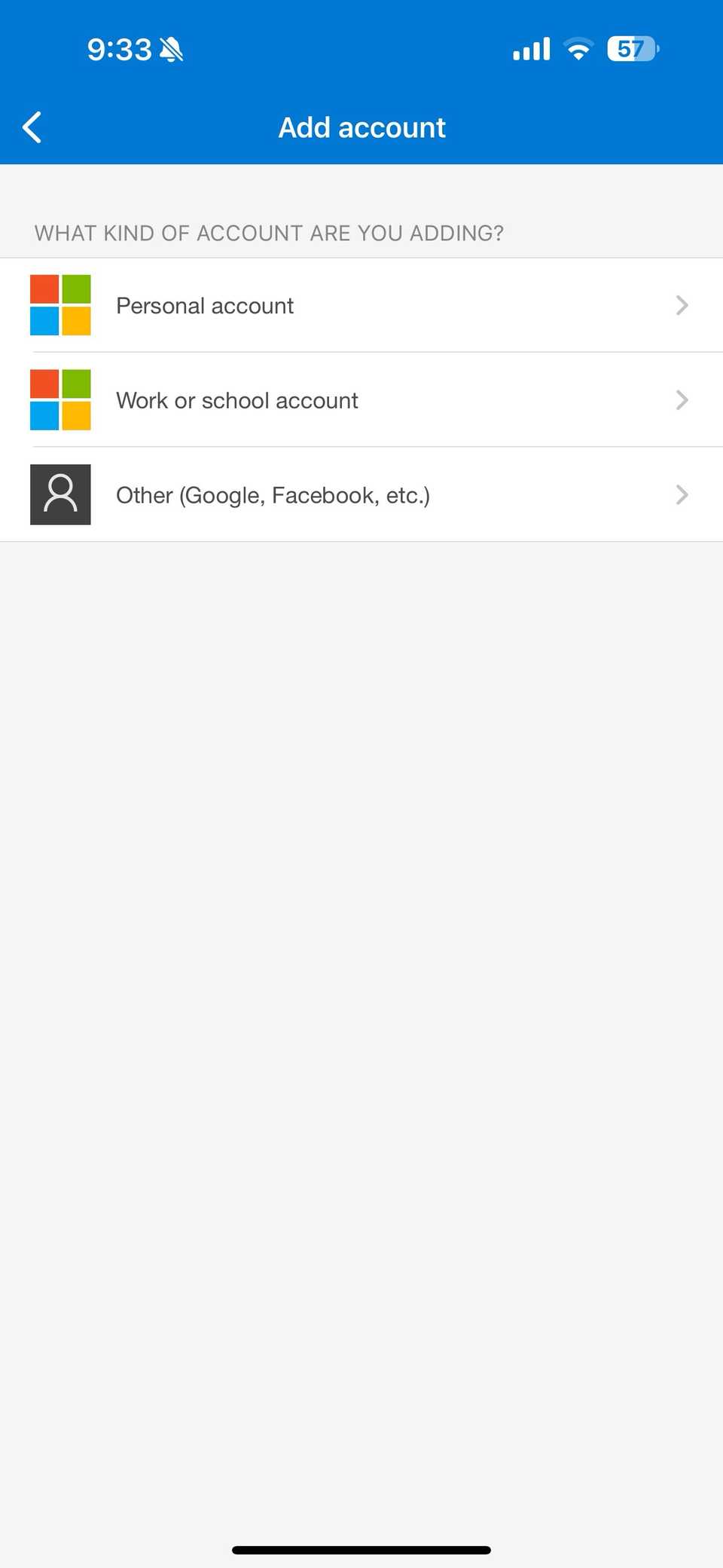Open the chevron beside Work or school account
This screenshot has height=1568, width=723.
click(682, 399)
